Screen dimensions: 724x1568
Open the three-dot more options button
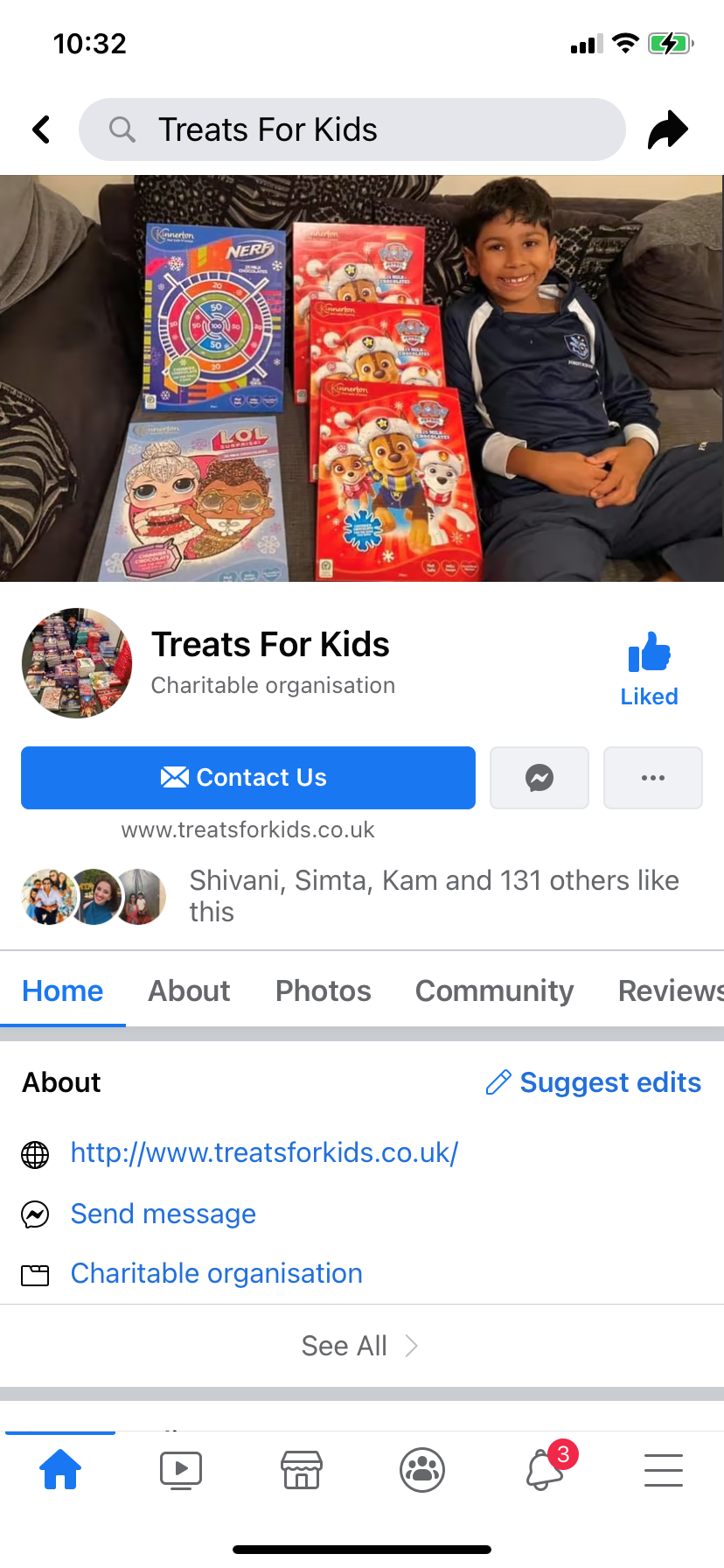(x=653, y=778)
